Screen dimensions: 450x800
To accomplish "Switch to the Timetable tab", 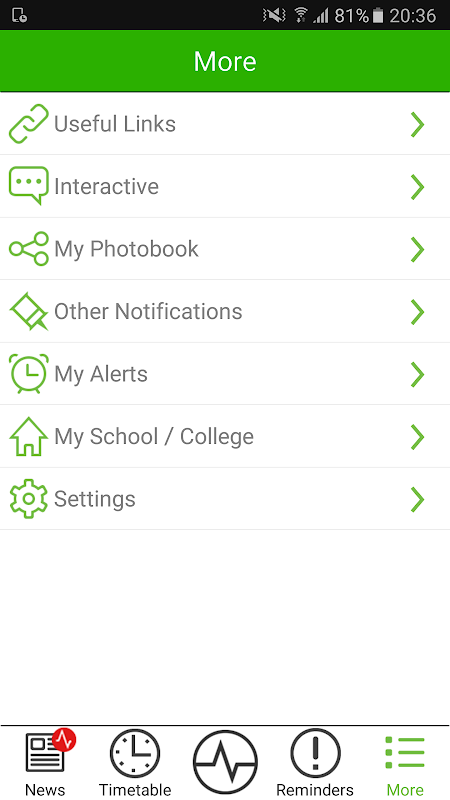I will (x=135, y=763).
